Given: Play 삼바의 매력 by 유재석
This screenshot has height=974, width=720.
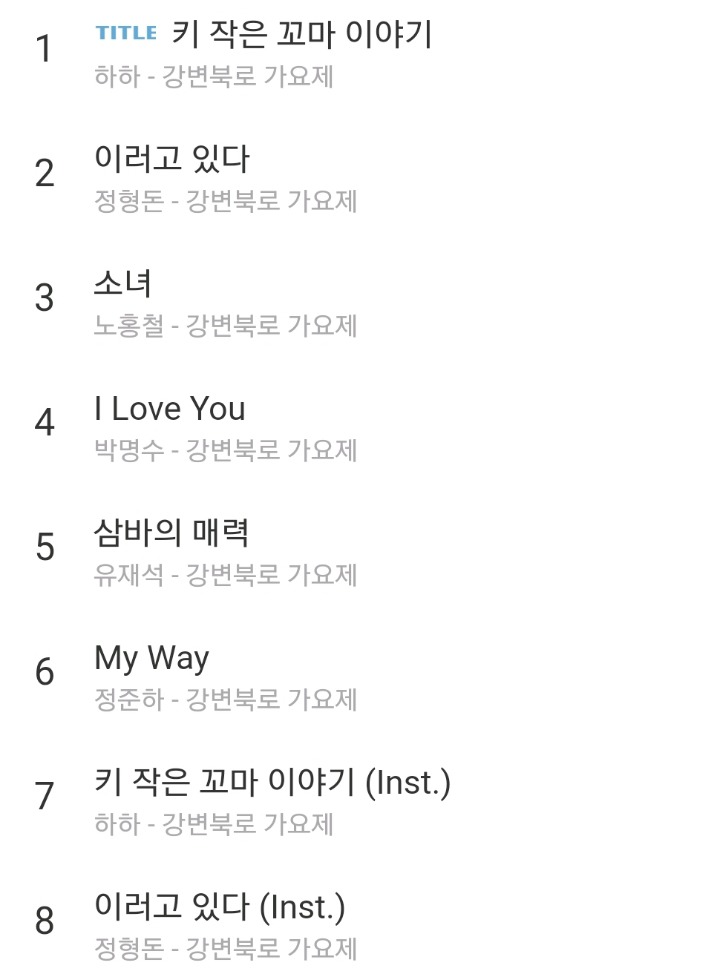Looking at the screenshot, I should pyautogui.click(x=171, y=533).
